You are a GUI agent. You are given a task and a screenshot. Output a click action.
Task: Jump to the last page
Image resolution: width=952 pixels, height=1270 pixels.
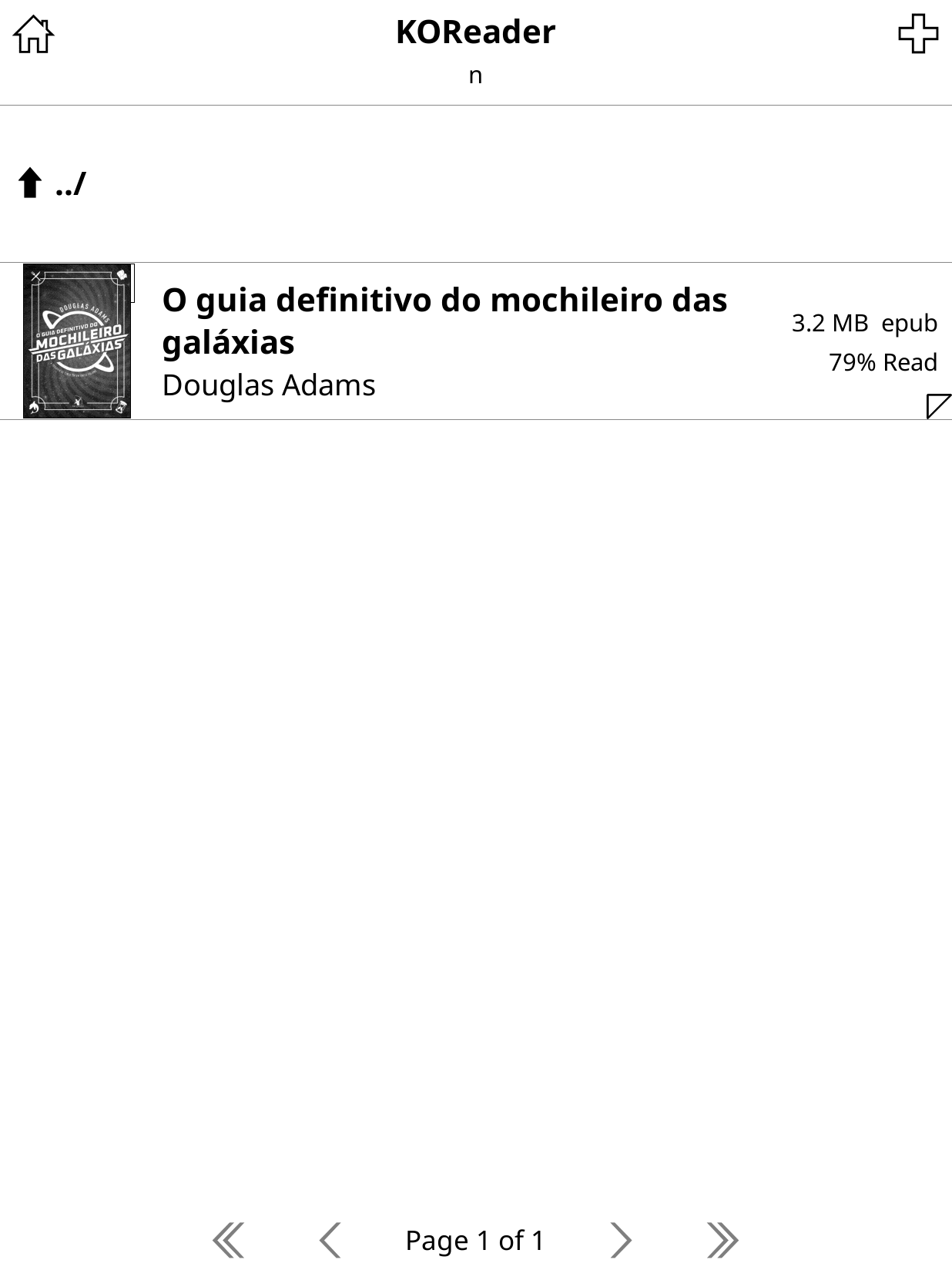click(x=722, y=1240)
